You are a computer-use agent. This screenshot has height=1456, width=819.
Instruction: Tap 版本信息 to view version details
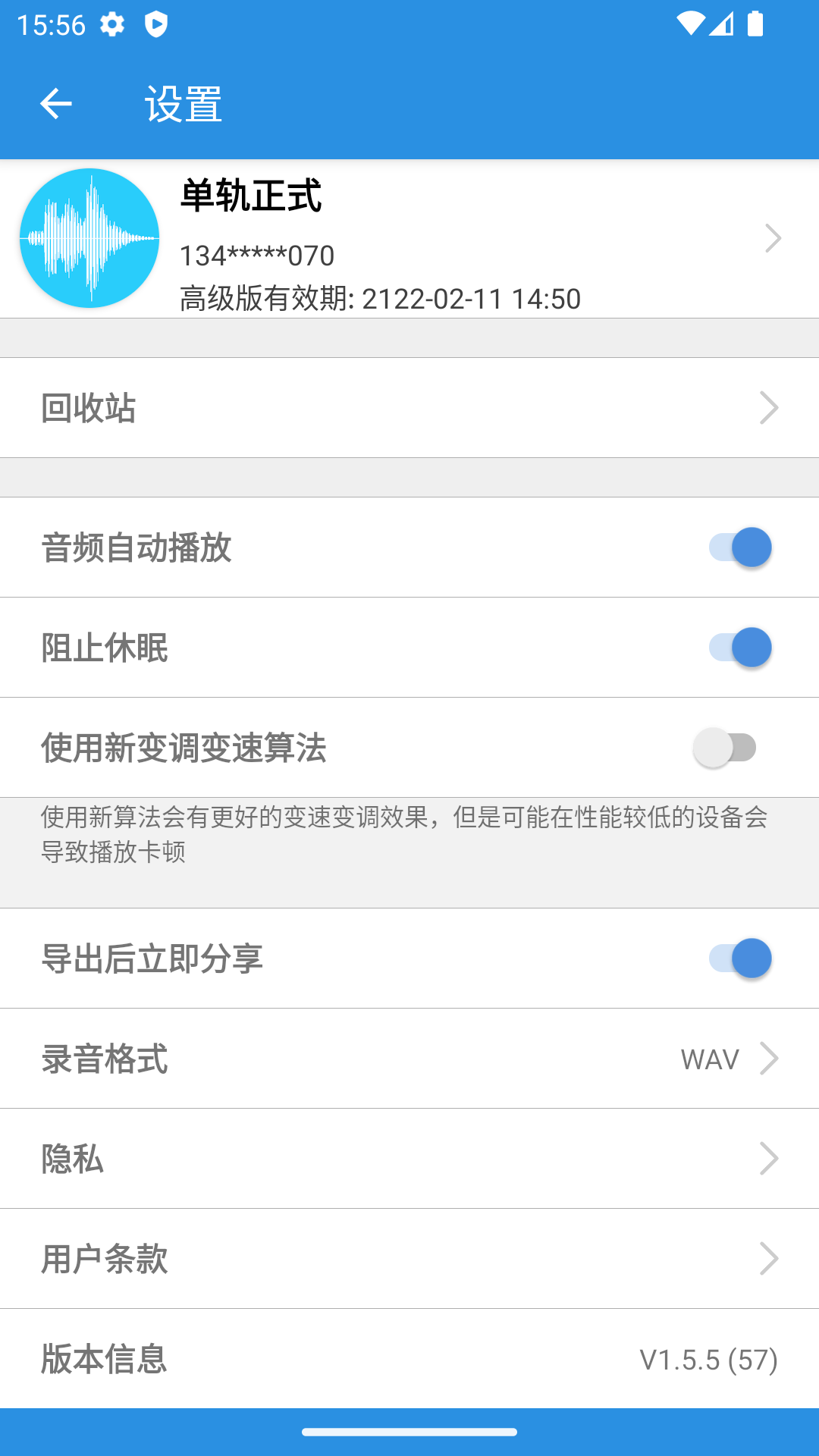[x=409, y=1360]
